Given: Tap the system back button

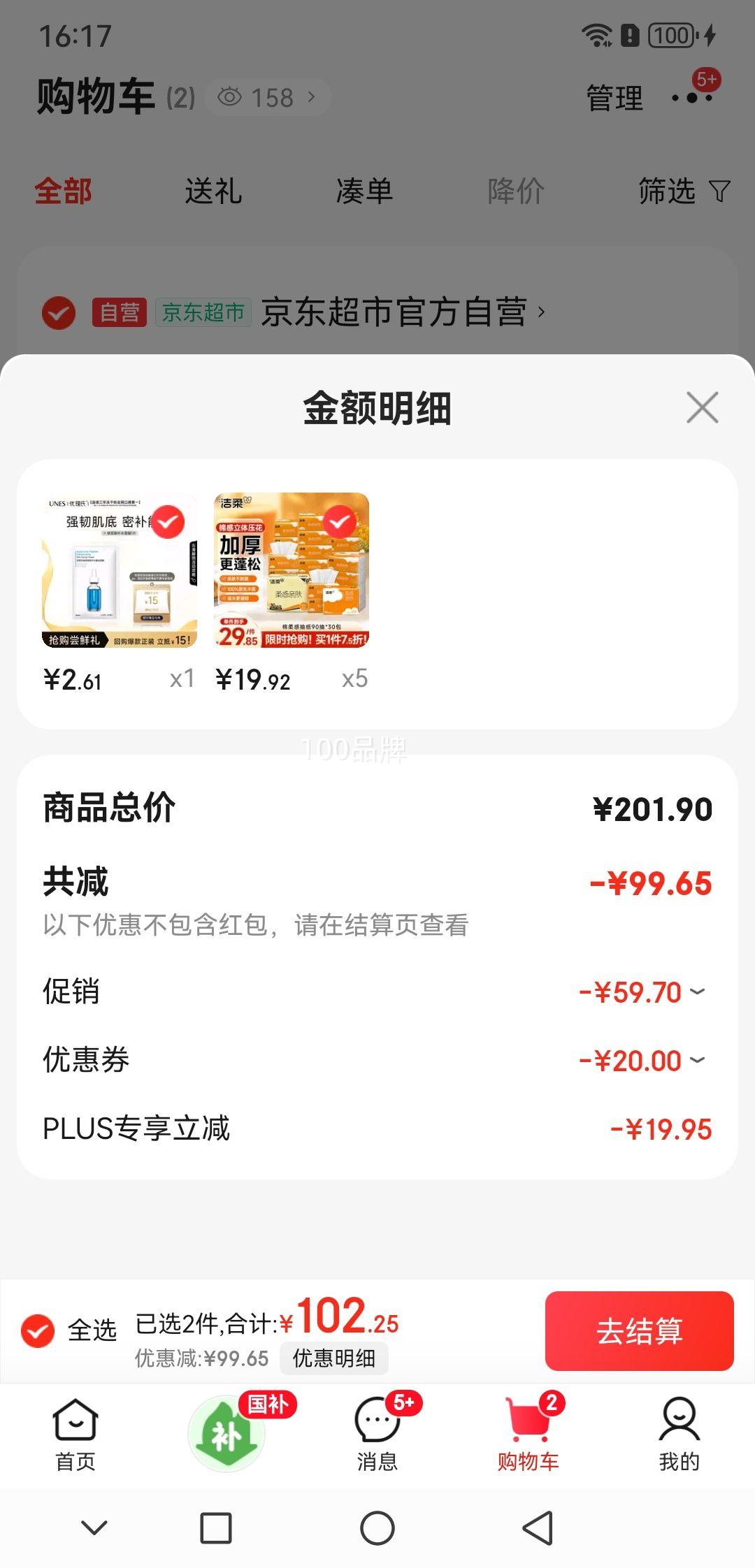Looking at the screenshot, I should [538, 1528].
